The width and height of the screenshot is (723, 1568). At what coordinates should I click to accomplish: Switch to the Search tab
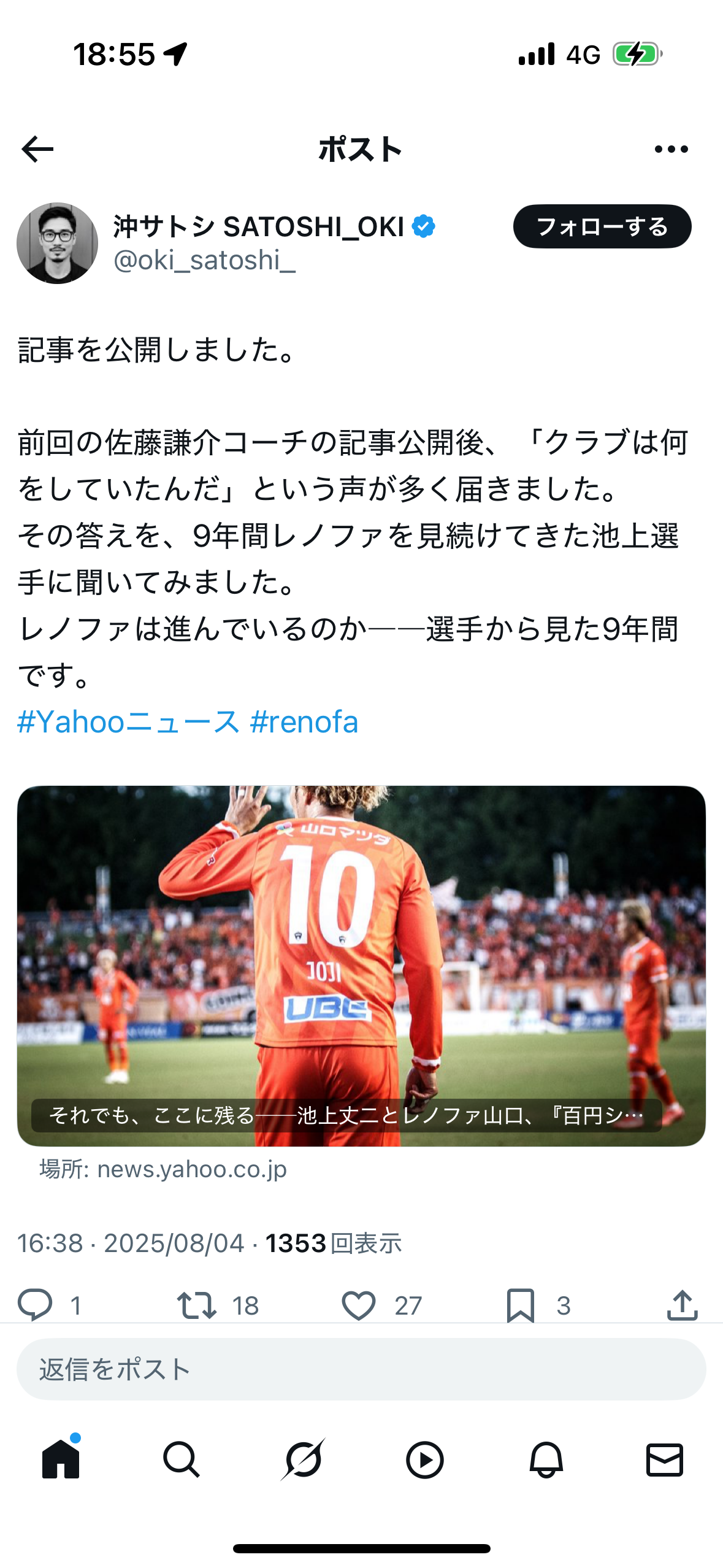coord(182,1459)
